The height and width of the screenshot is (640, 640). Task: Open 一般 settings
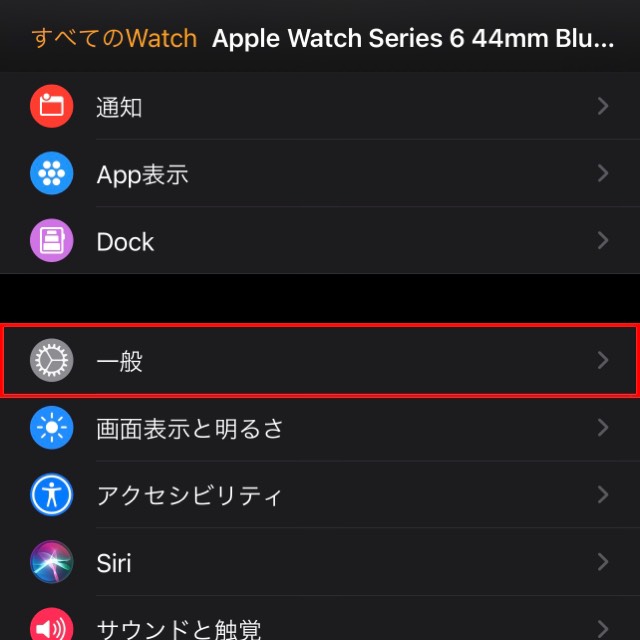click(x=320, y=360)
